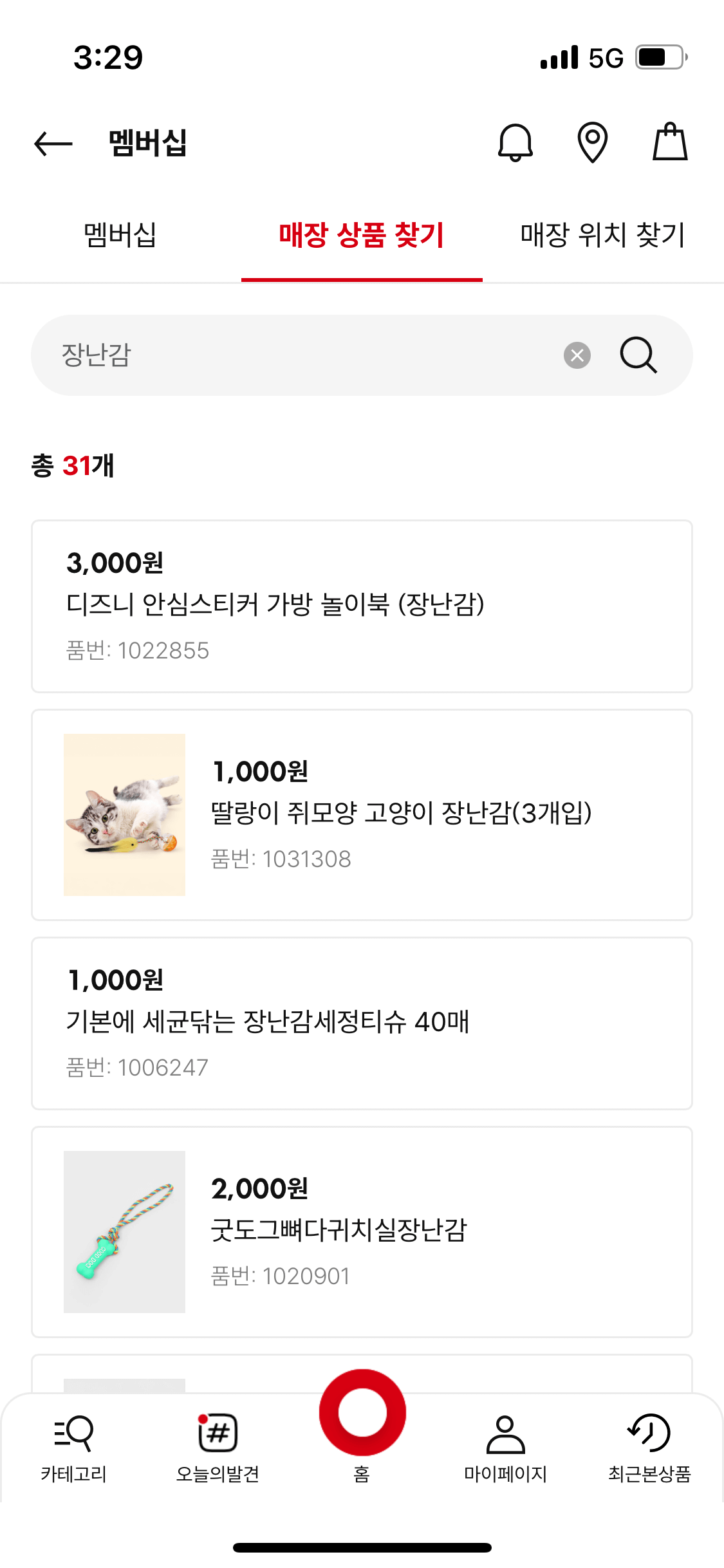
Task: Tap the bone rope toy thumbnail
Action: (125, 1233)
